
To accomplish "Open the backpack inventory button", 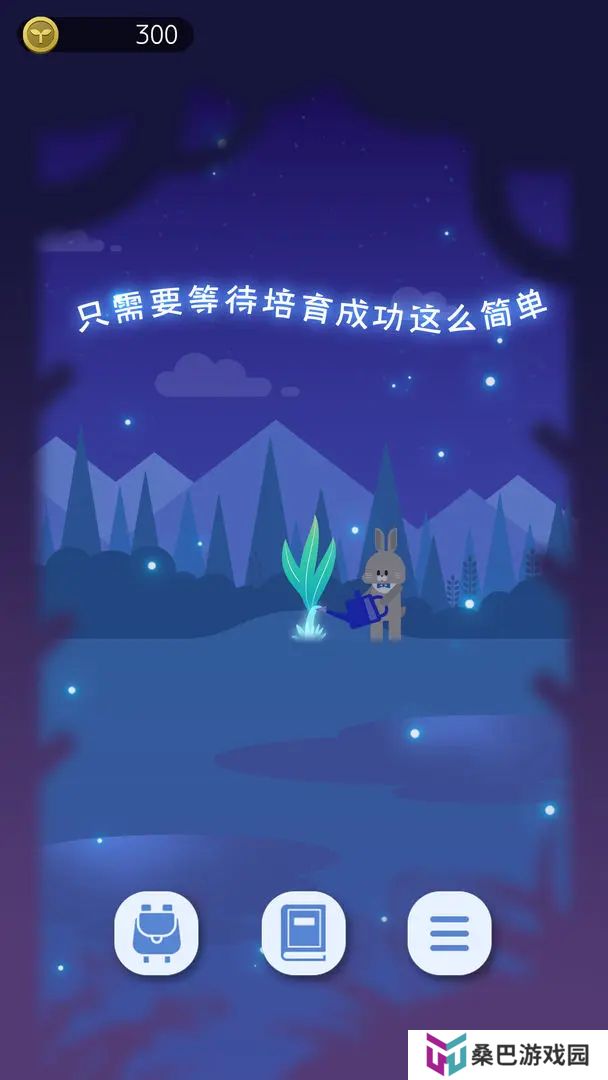I will coord(156,933).
